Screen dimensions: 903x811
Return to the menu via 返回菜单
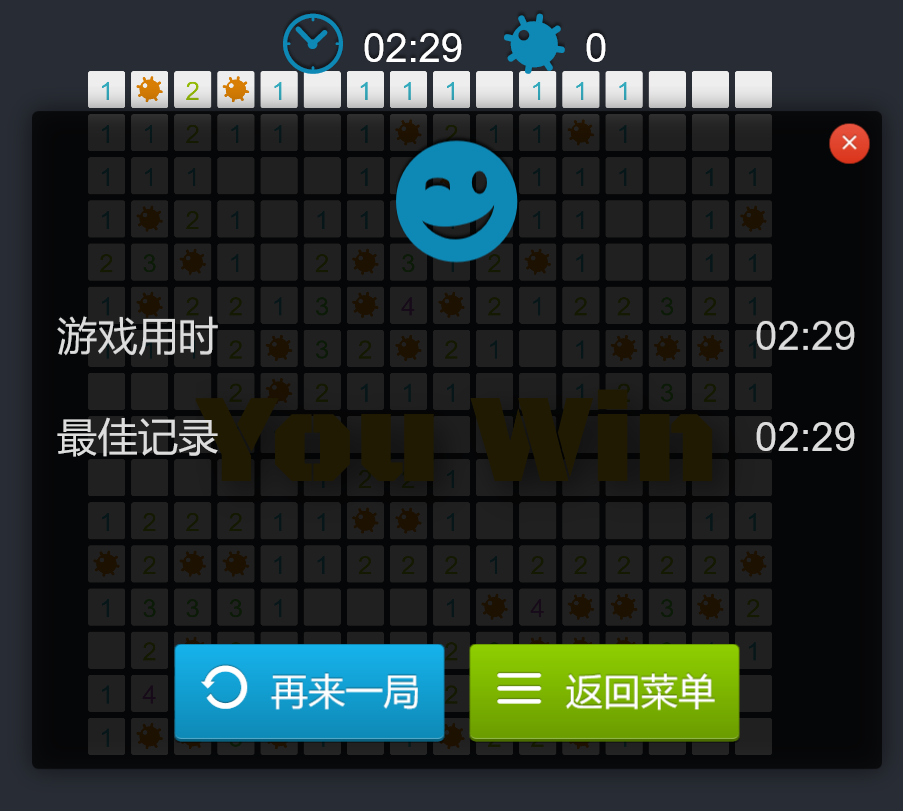click(604, 691)
